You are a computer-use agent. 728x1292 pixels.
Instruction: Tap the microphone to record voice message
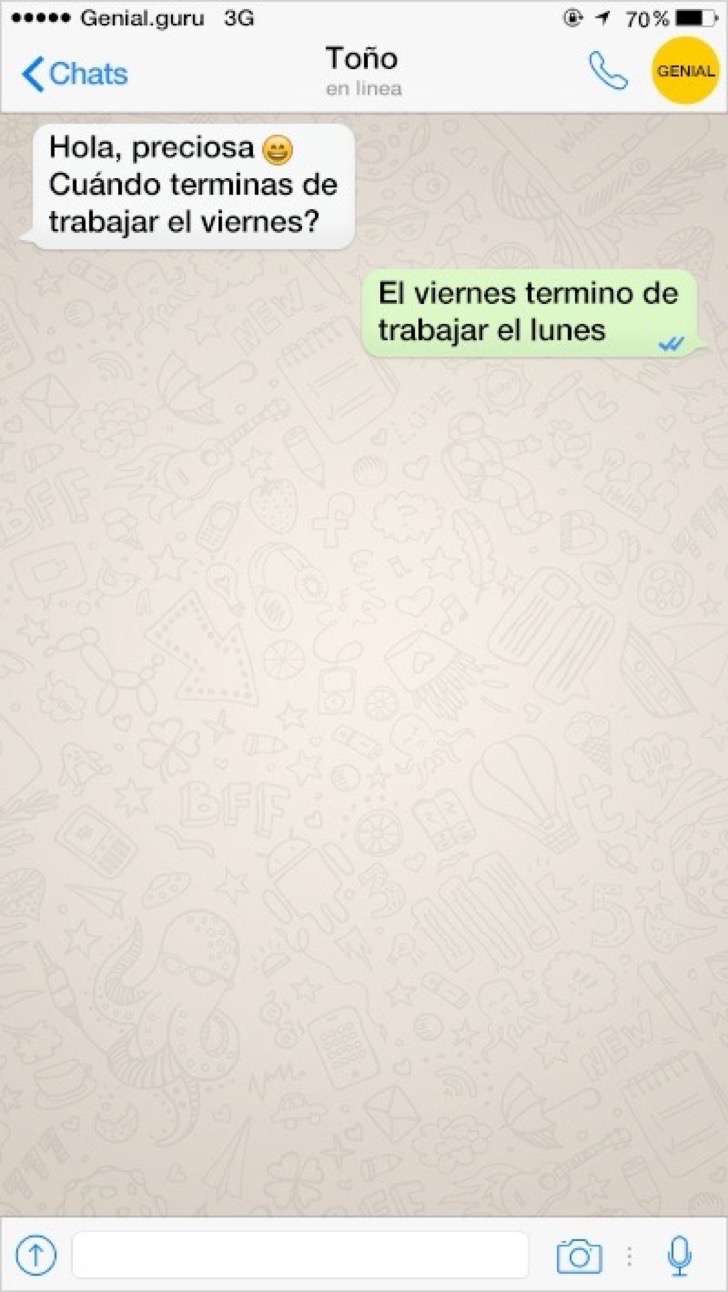[680, 1255]
